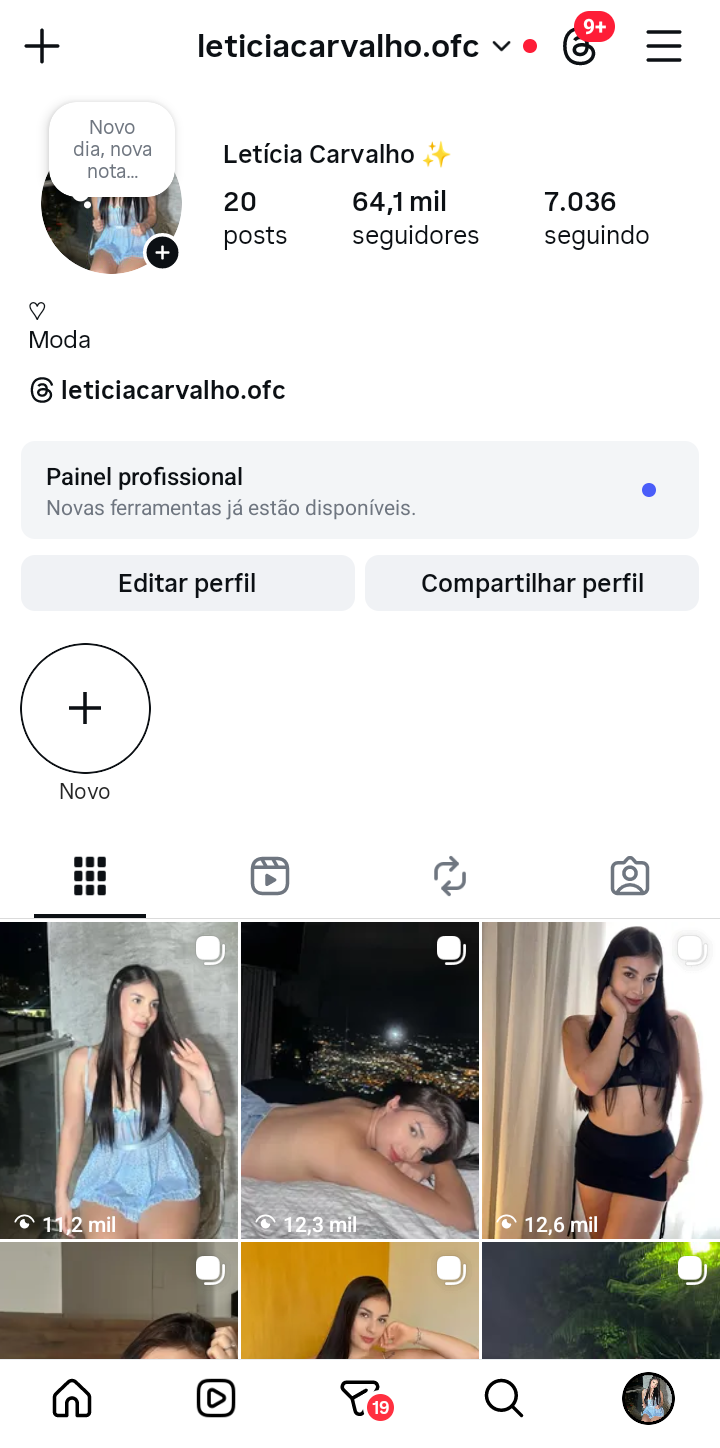
Task: View the 7.036 seguindo list
Action: 596,218
